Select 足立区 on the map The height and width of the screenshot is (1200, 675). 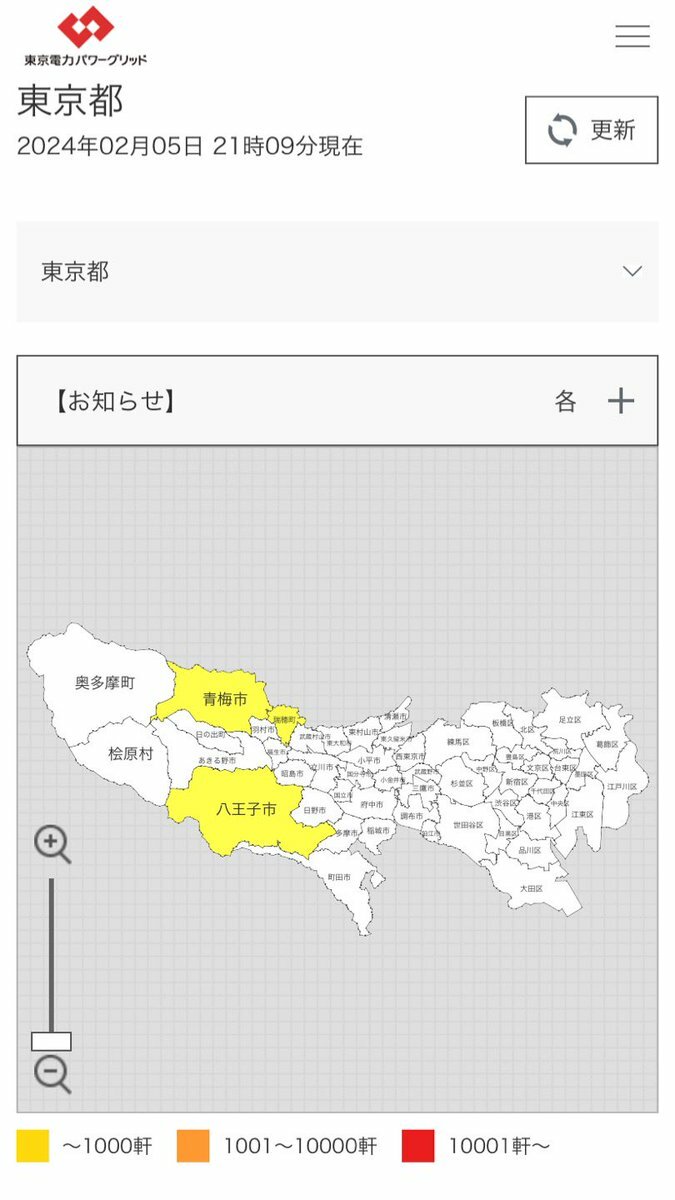click(x=569, y=719)
